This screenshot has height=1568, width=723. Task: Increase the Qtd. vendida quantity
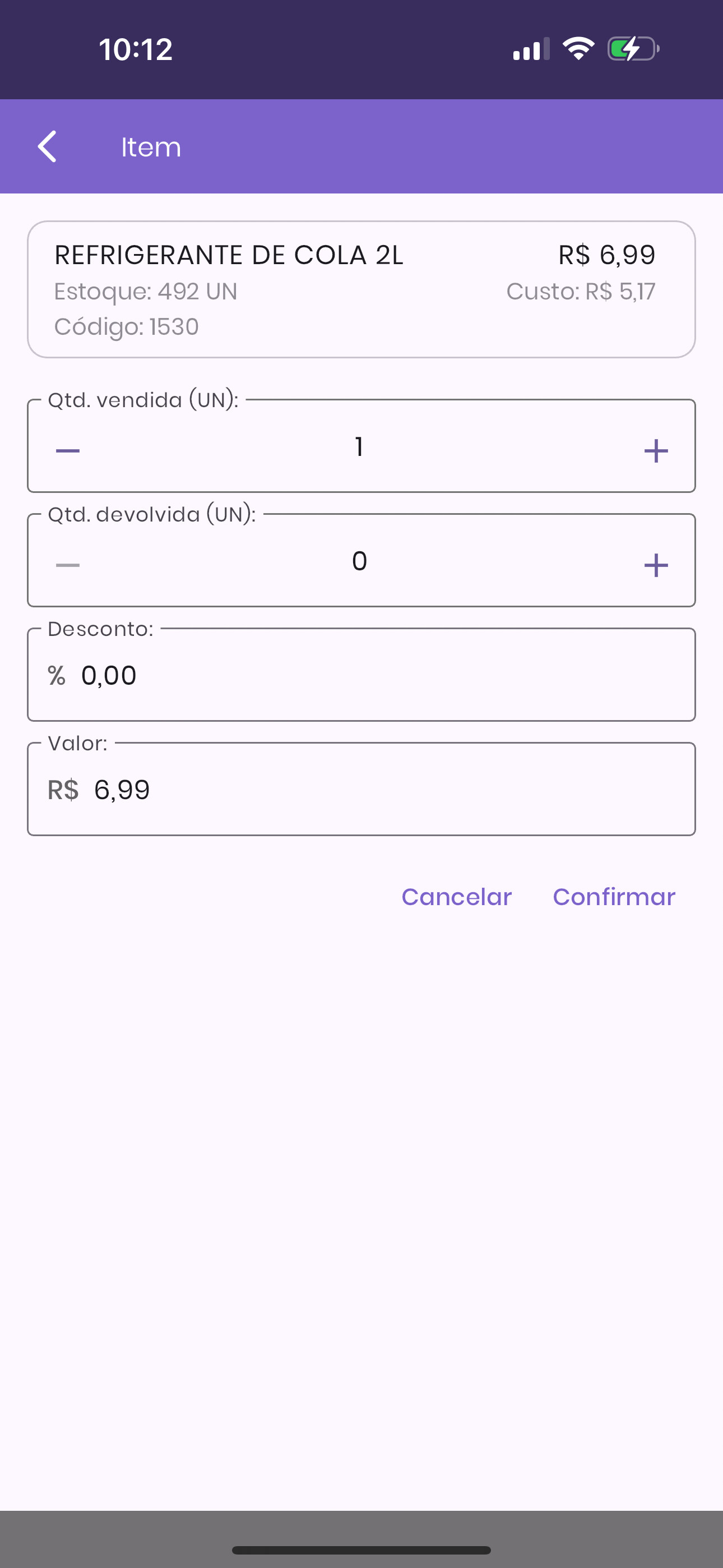click(x=655, y=450)
